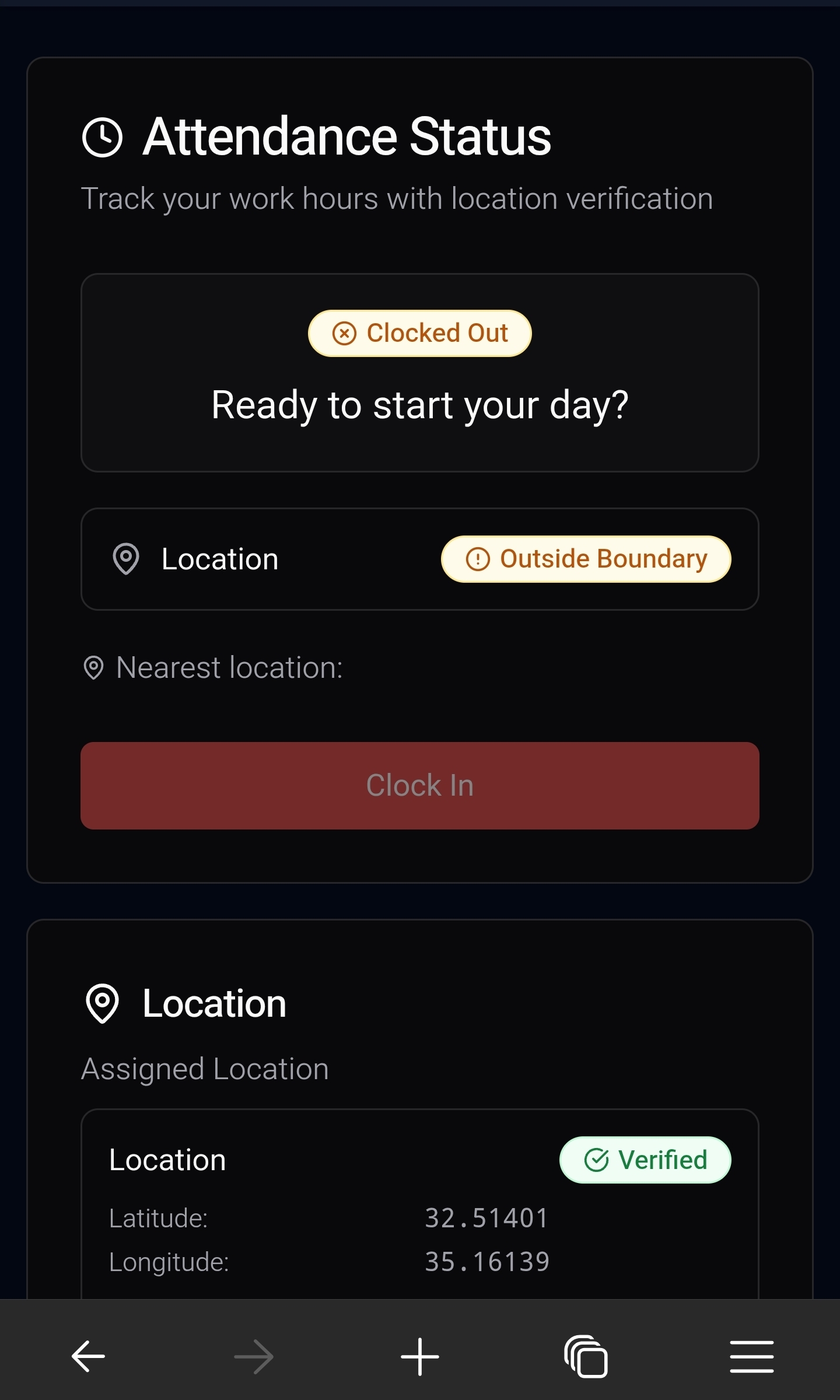
Task: Click Ready to start your day text
Action: [x=420, y=405]
